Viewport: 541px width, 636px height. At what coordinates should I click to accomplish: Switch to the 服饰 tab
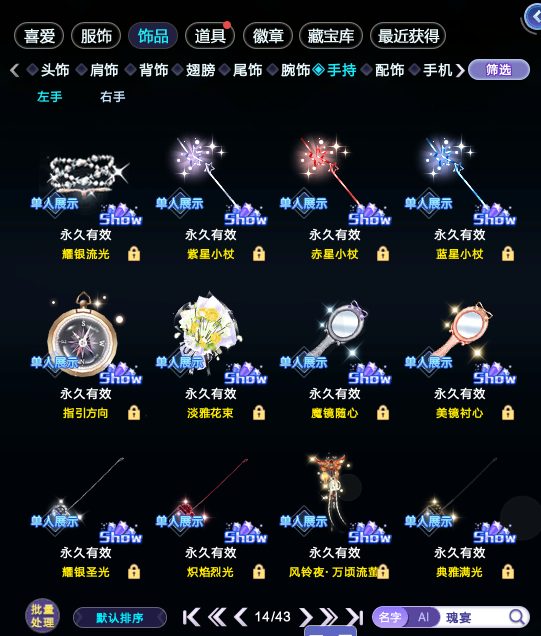96,36
